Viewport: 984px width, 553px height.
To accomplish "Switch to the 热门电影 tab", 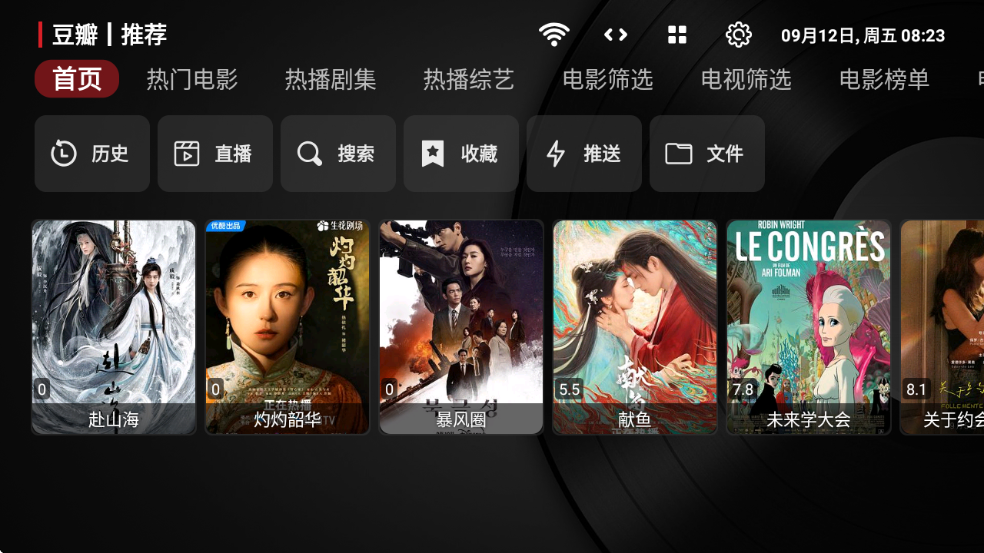I will point(192,80).
